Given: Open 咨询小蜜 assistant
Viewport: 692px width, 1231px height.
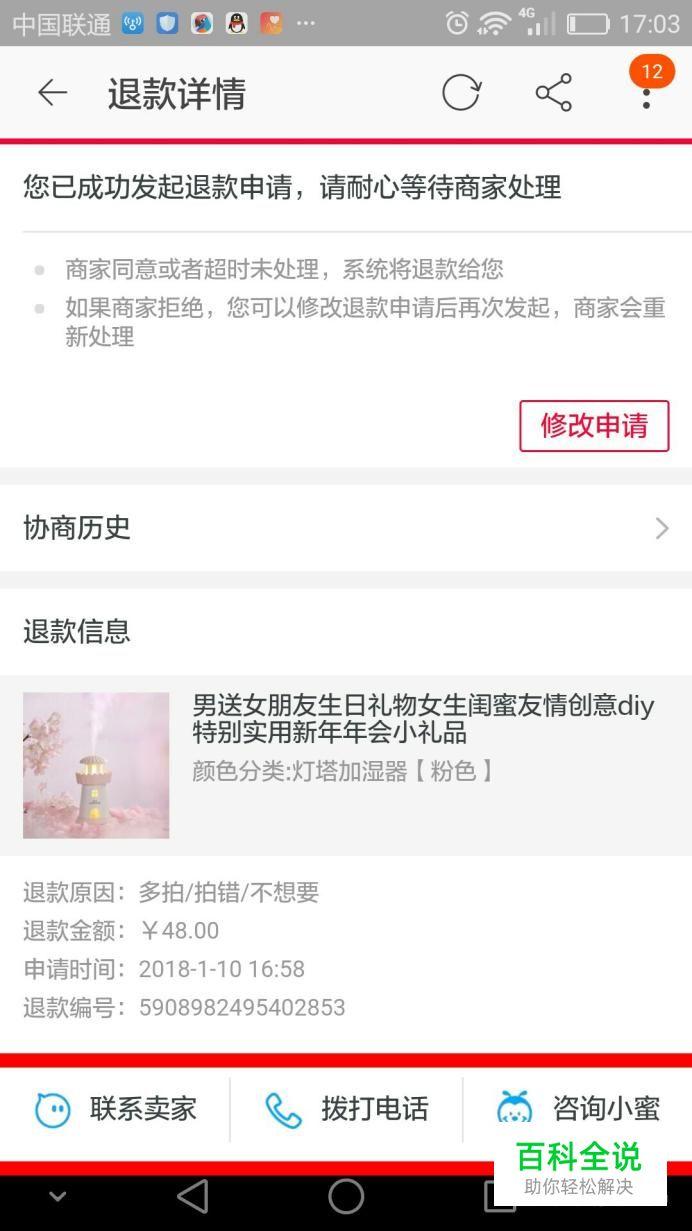Looking at the screenshot, I should [x=578, y=1108].
